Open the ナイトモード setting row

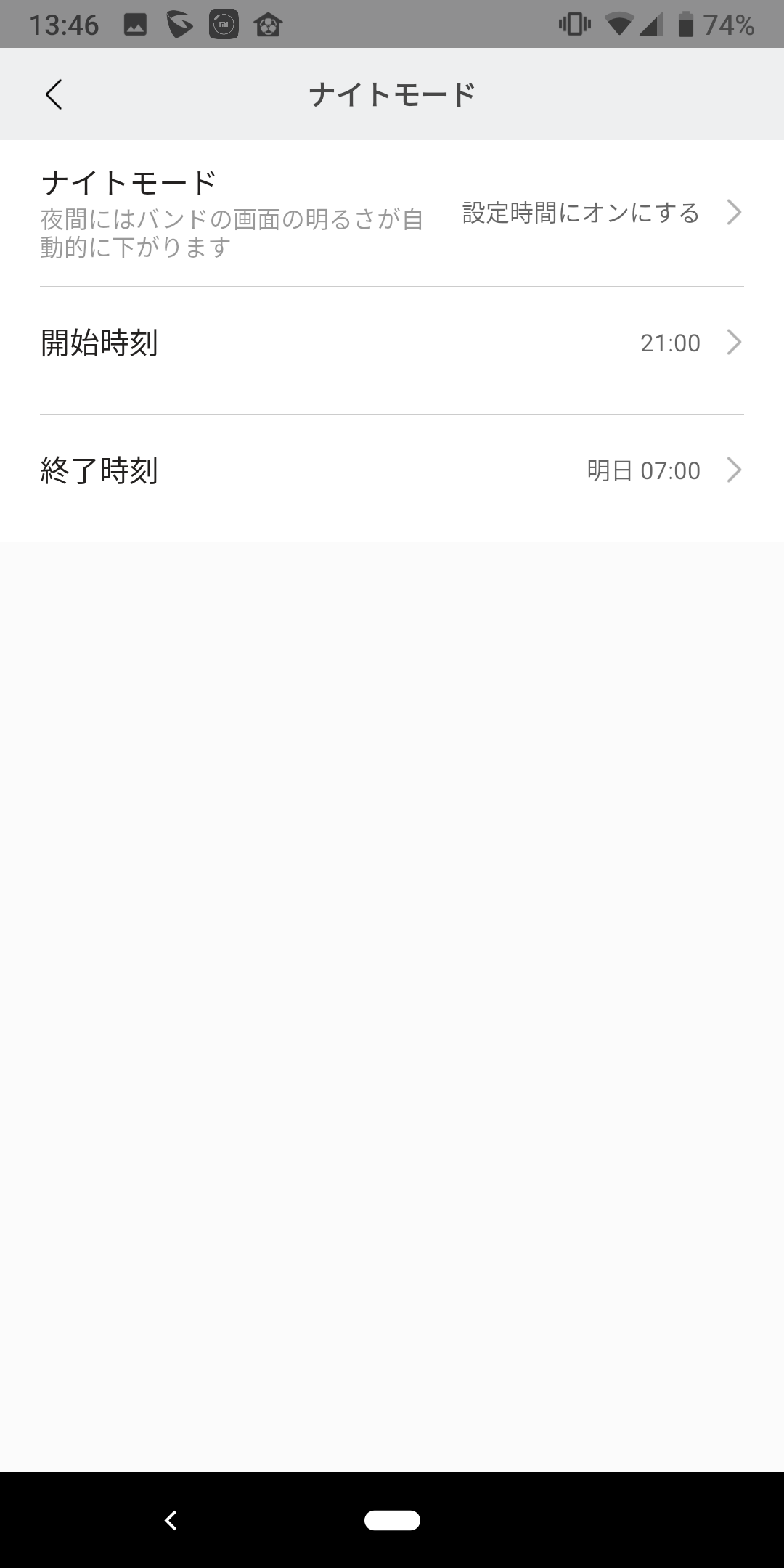pos(392,213)
